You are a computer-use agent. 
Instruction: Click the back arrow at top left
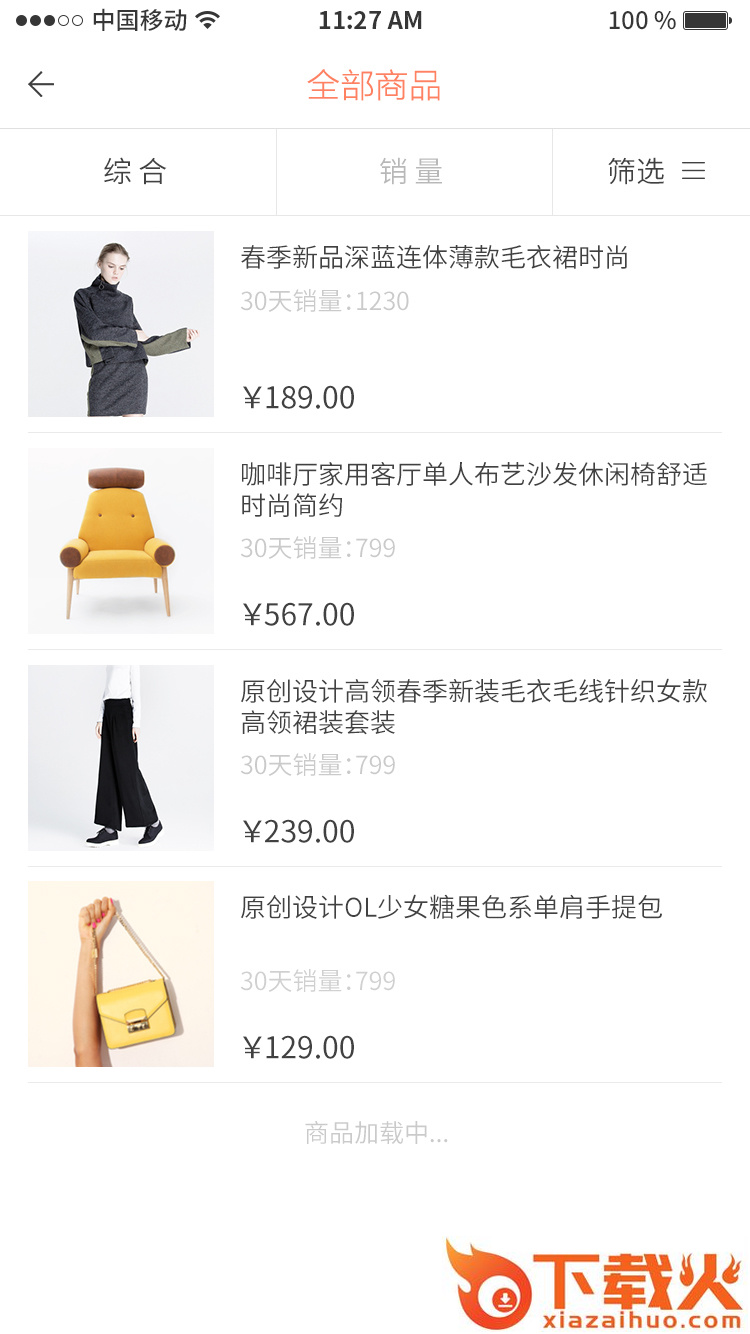[x=40, y=84]
